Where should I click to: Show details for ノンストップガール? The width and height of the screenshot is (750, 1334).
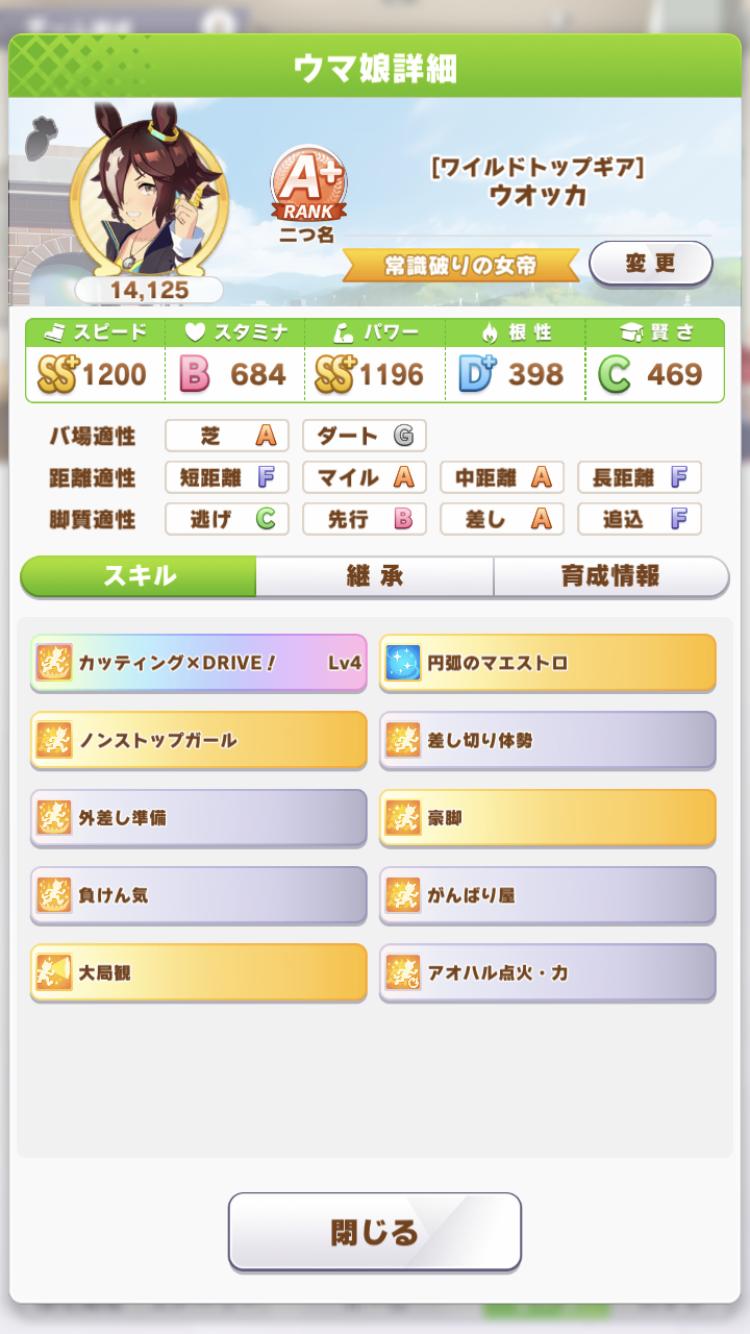coord(198,740)
